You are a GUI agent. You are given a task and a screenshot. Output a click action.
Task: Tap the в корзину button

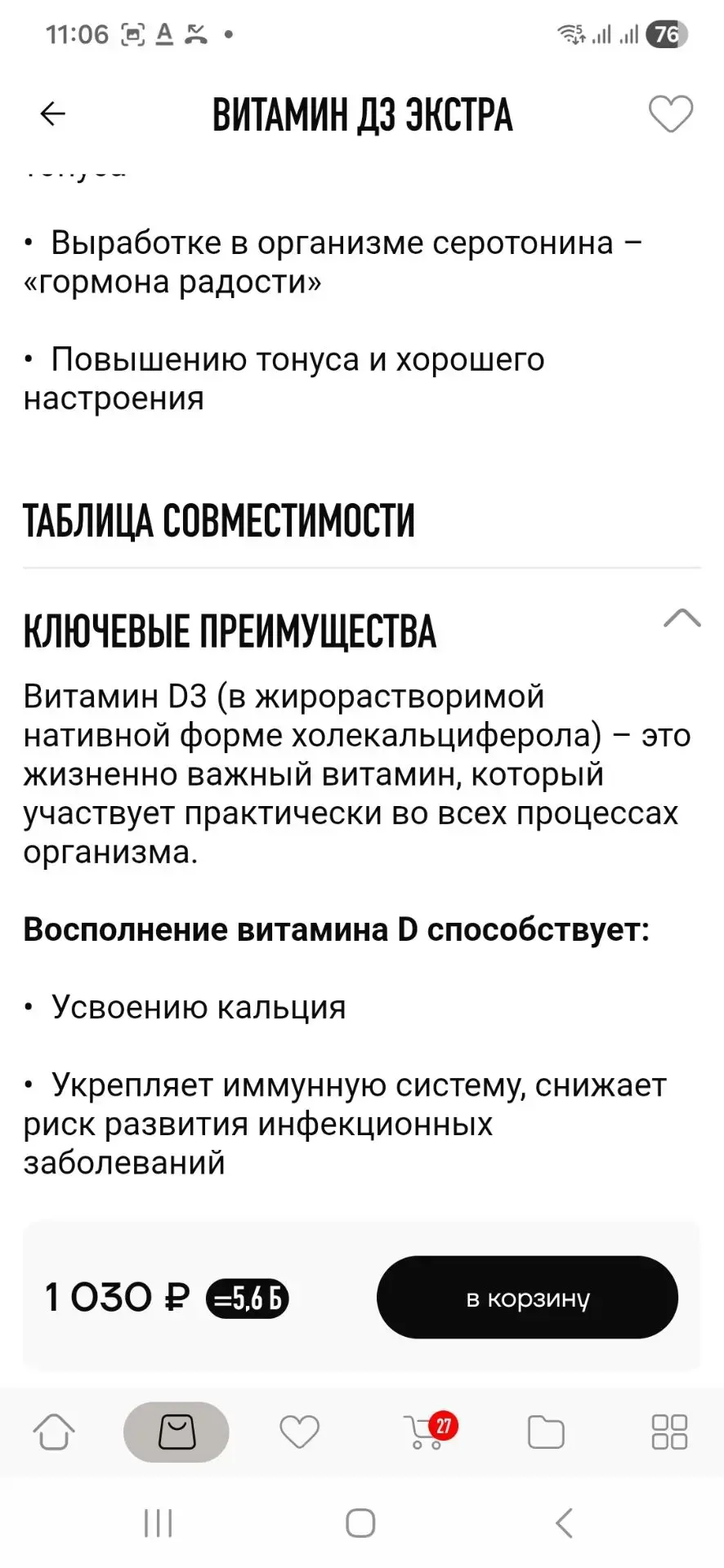[527, 1298]
